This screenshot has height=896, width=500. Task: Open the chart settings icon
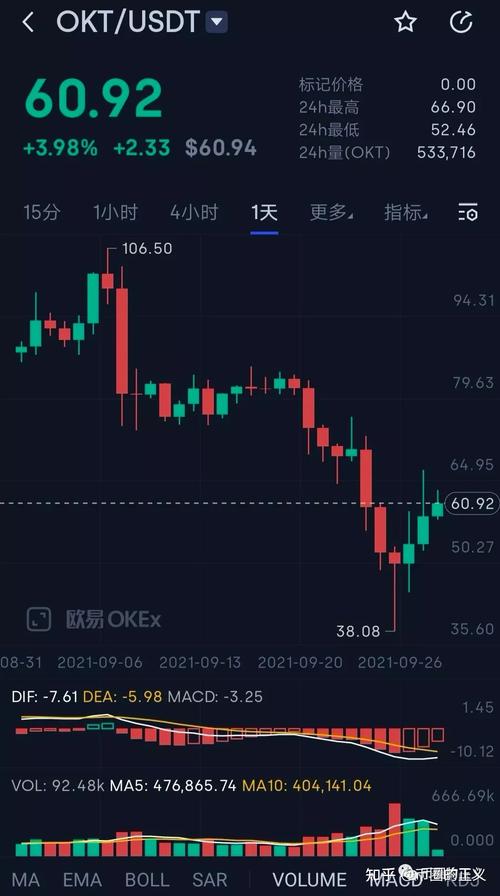(468, 213)
